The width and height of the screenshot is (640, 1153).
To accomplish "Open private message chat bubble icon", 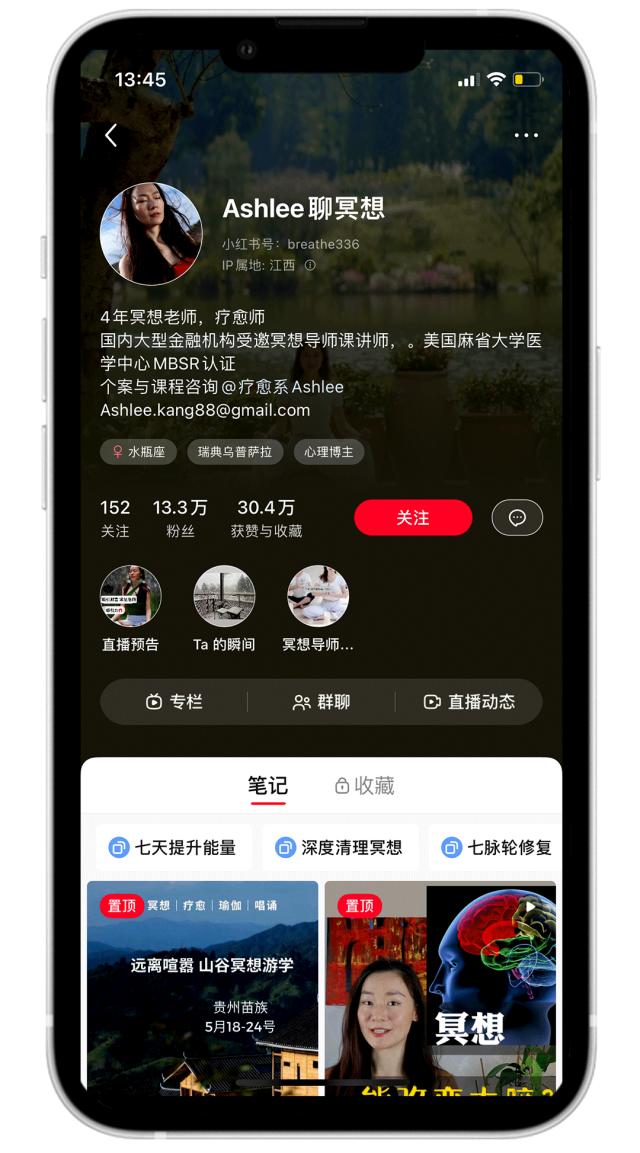I will 517,517.
